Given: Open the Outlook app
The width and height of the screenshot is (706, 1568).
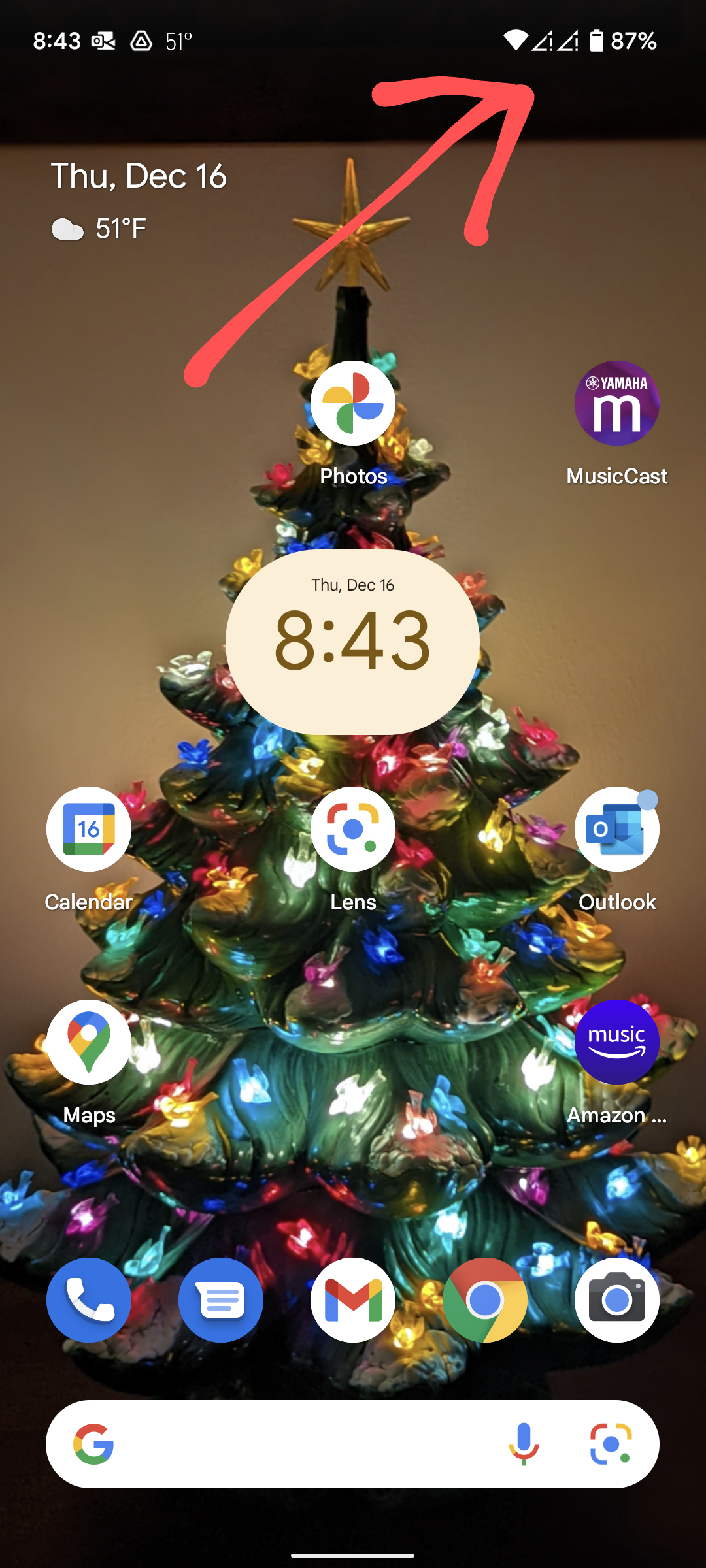Looking at the screenshot, I should (616, 829).
